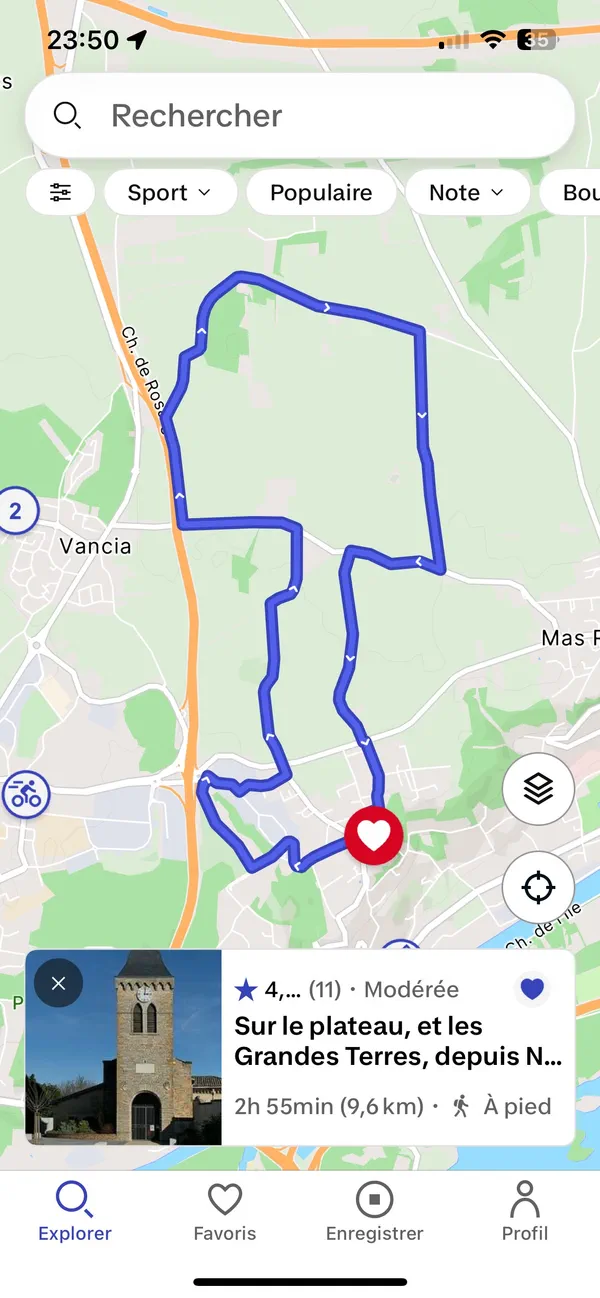Open the filter settings sliders icon
The image size is (600, 1298).
pos(61,193)
